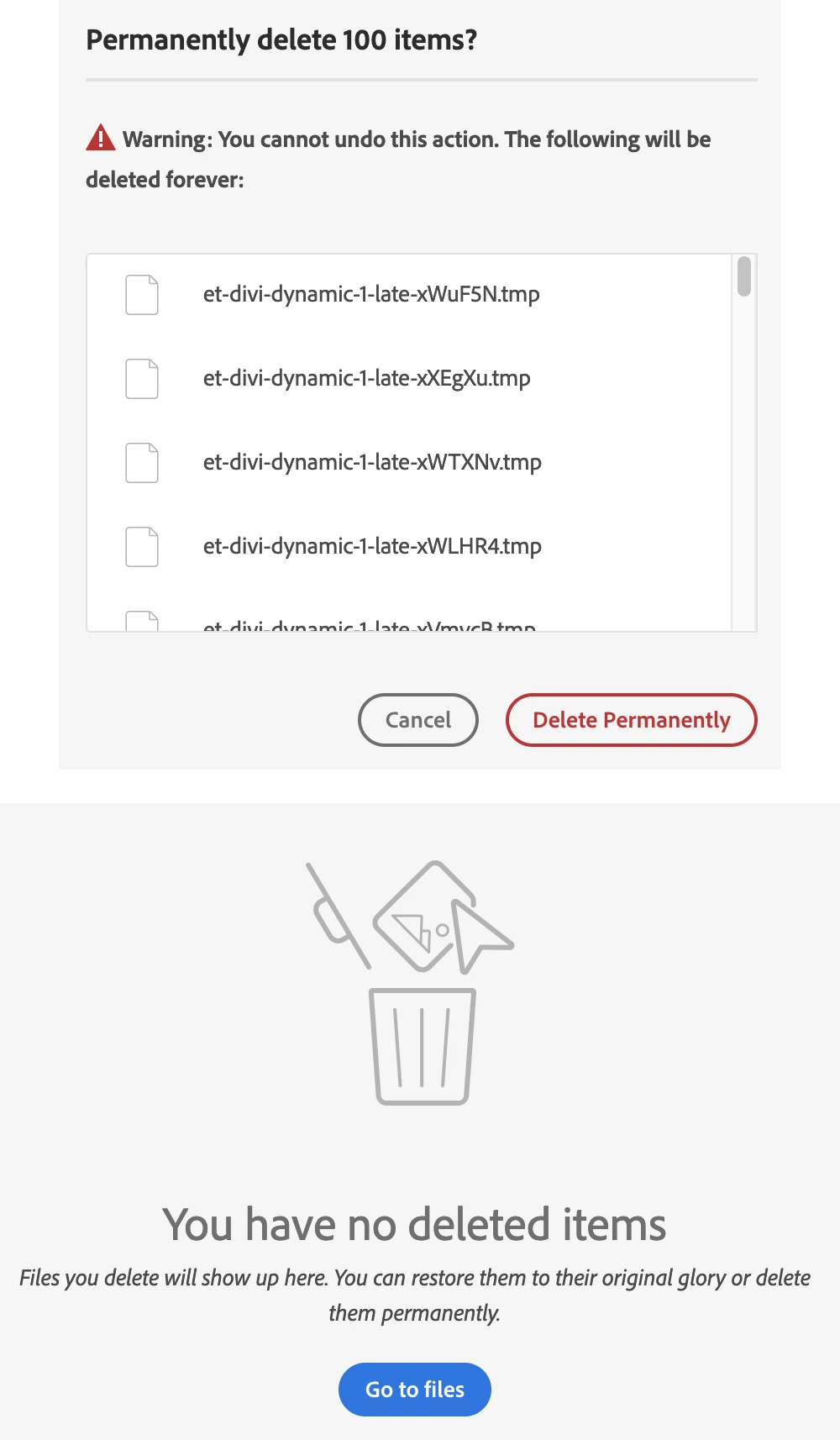Screen dimensions: 840x1440
Task: Confirm with Delete Permanently button
Action: pyautogui.click(x=631, y=720)
